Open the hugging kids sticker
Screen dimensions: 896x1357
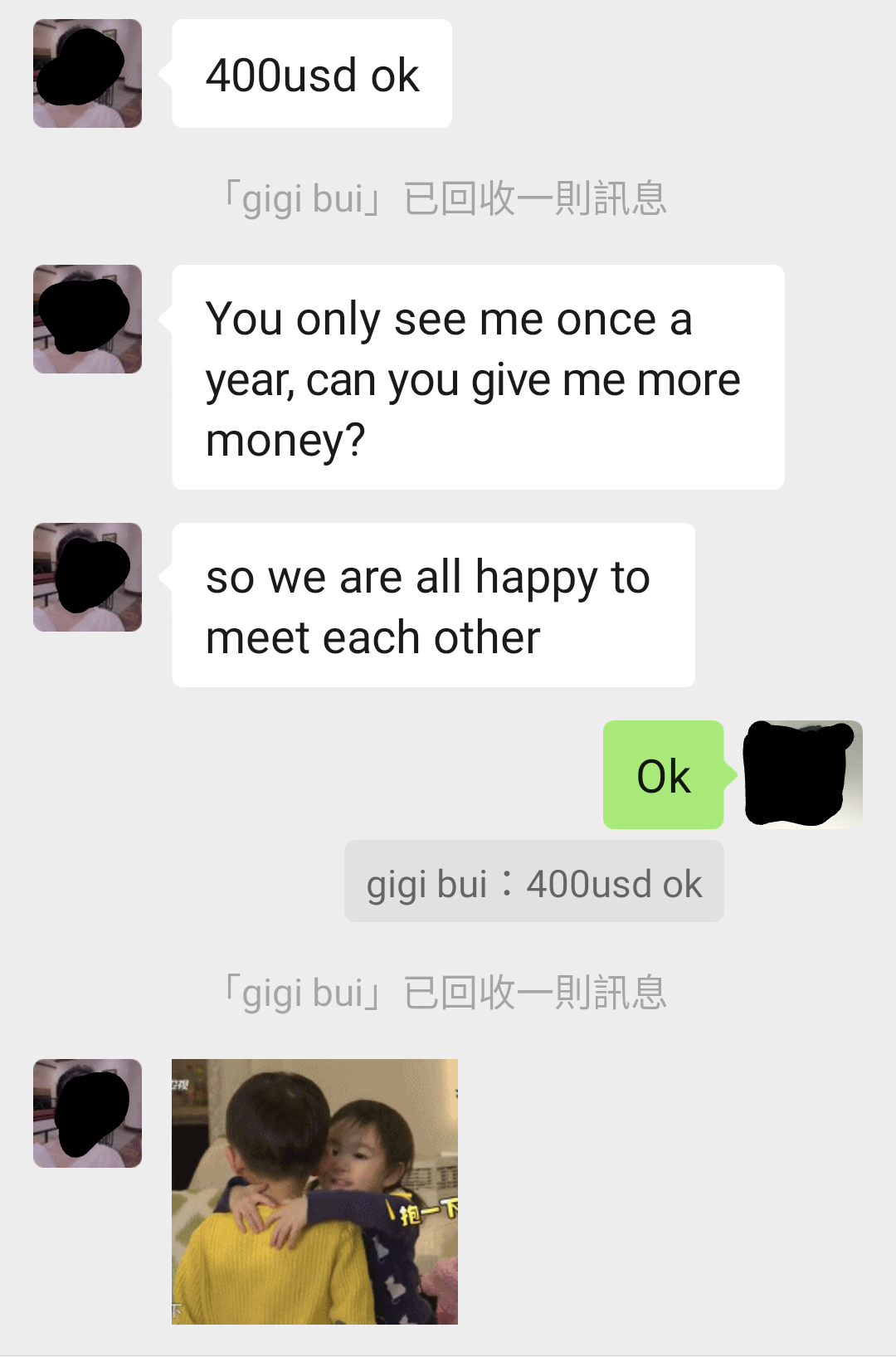coord(314,1191)
